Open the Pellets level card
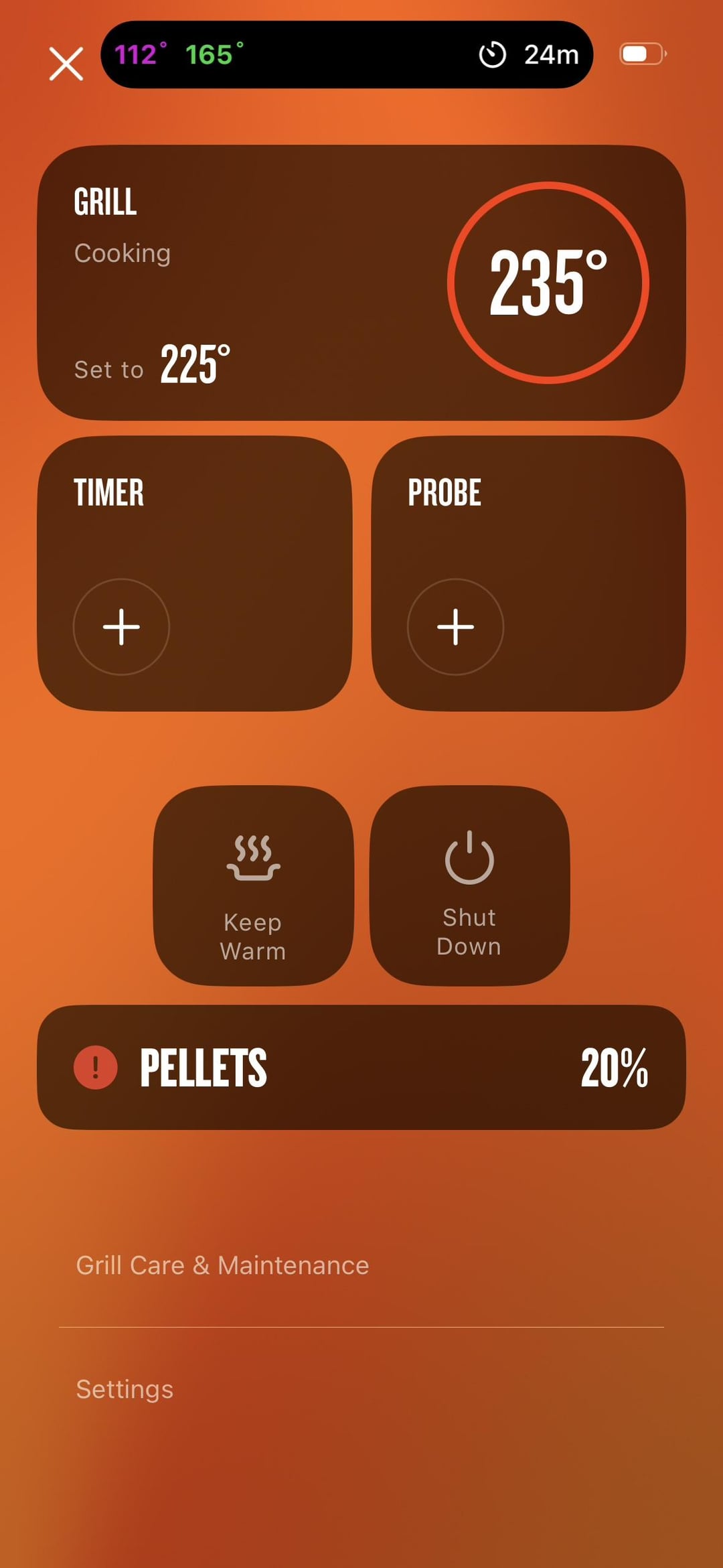Viewport: 723px width, 1568px height. [x=361, y=1067]
